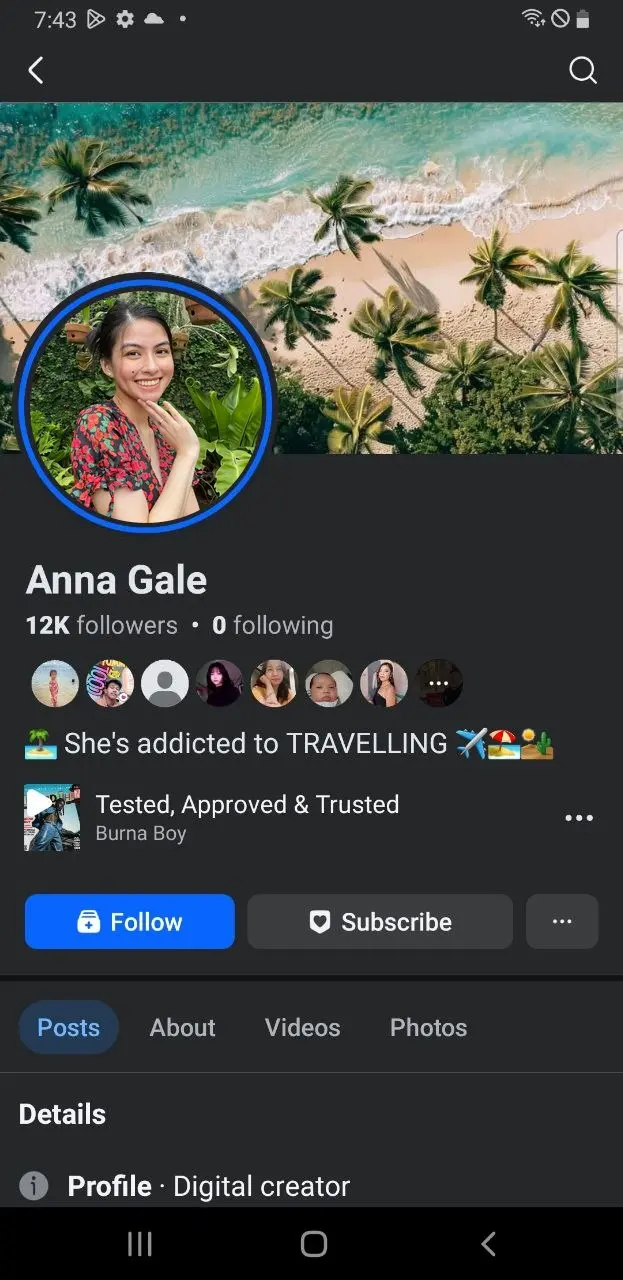Open more options next to Subscribe
This screenshot has height=1280, width=623.
pos(562,922)
